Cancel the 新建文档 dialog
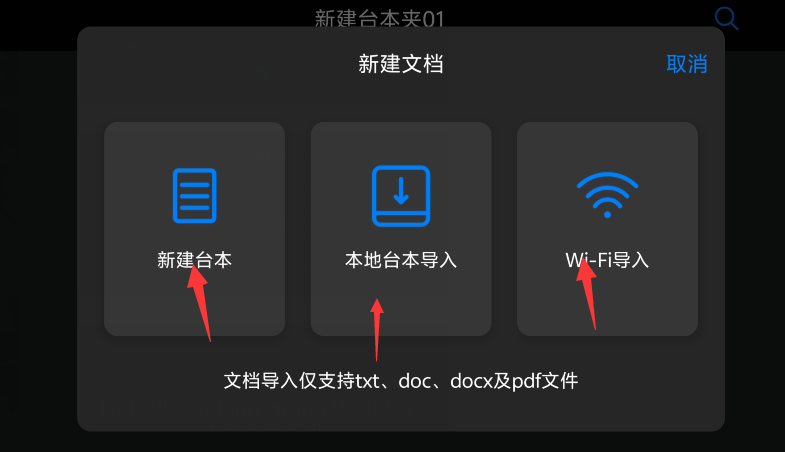This screenshot has height=452, width=785. 686,64
